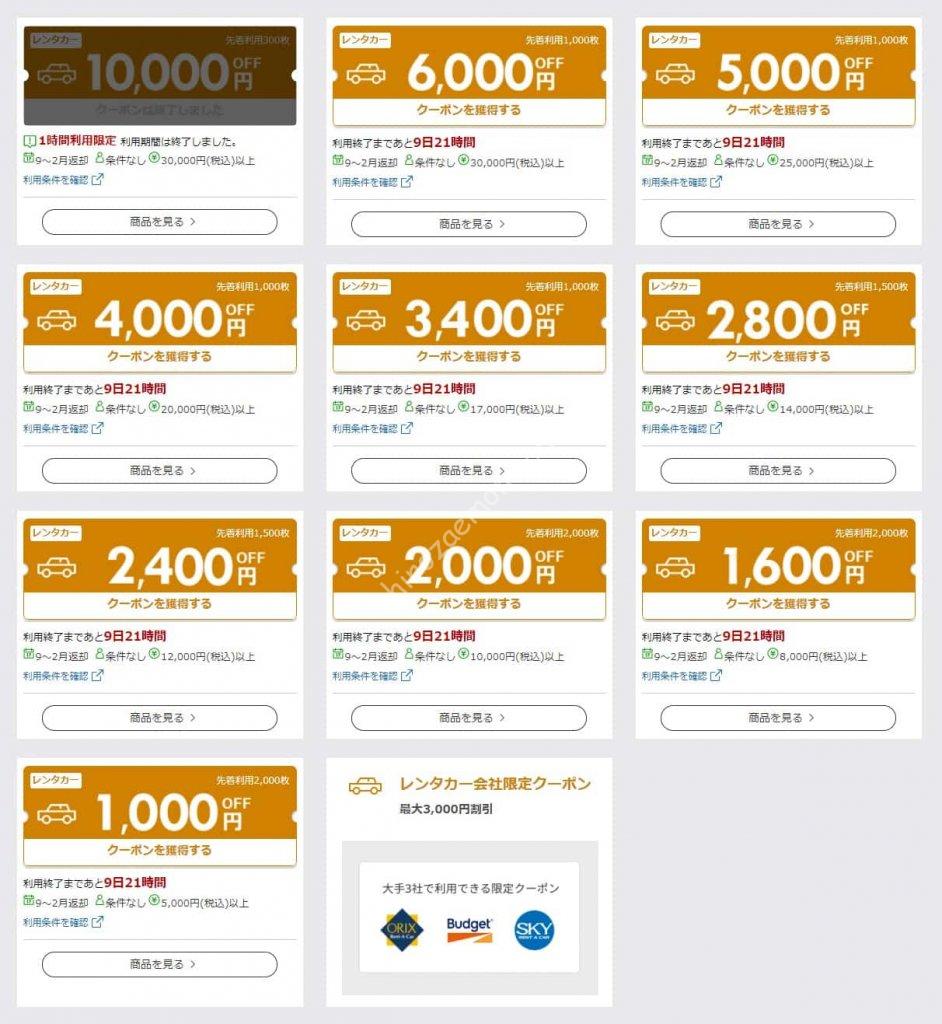Claim the 2,000 yen off coupon
942x1024 pixels.
[468, 604]
